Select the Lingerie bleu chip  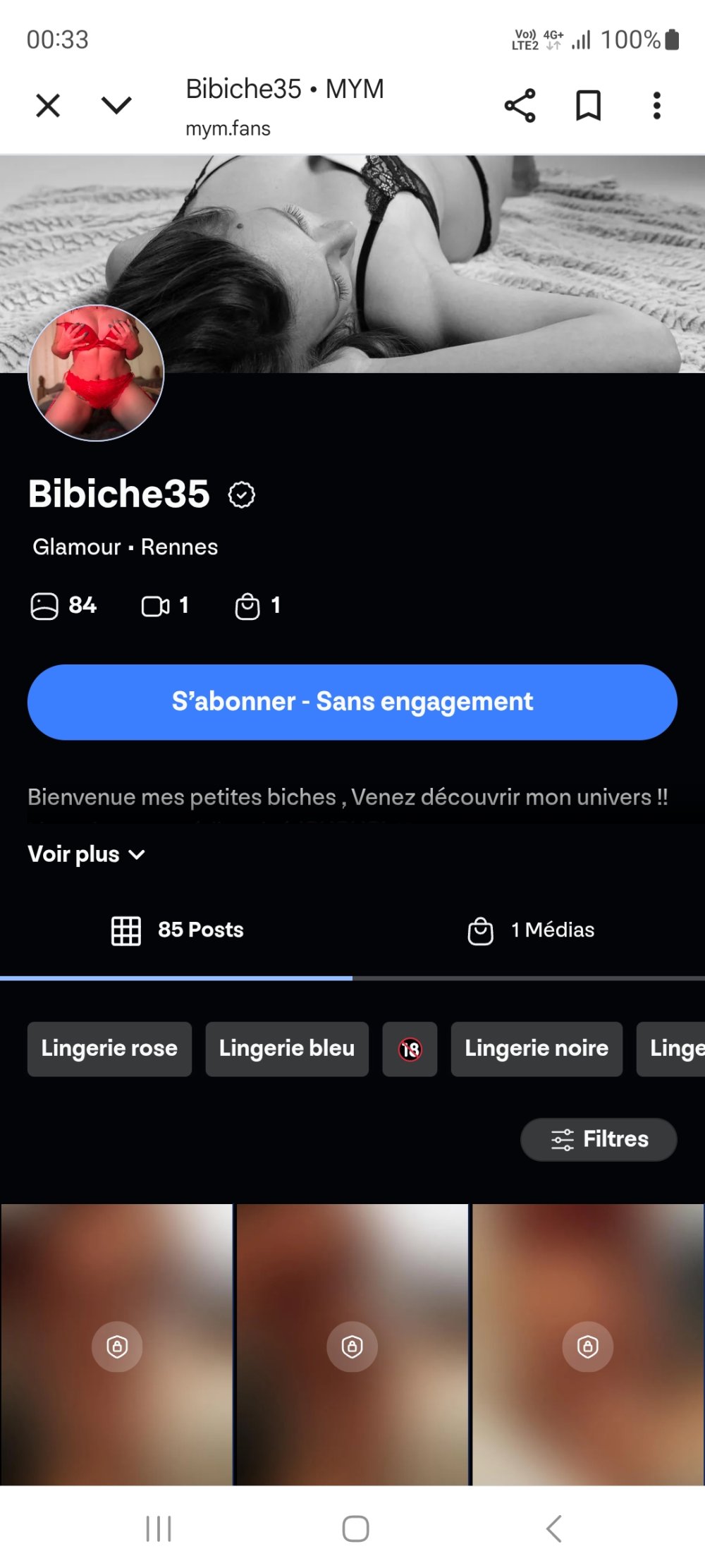coord(287,1049)
